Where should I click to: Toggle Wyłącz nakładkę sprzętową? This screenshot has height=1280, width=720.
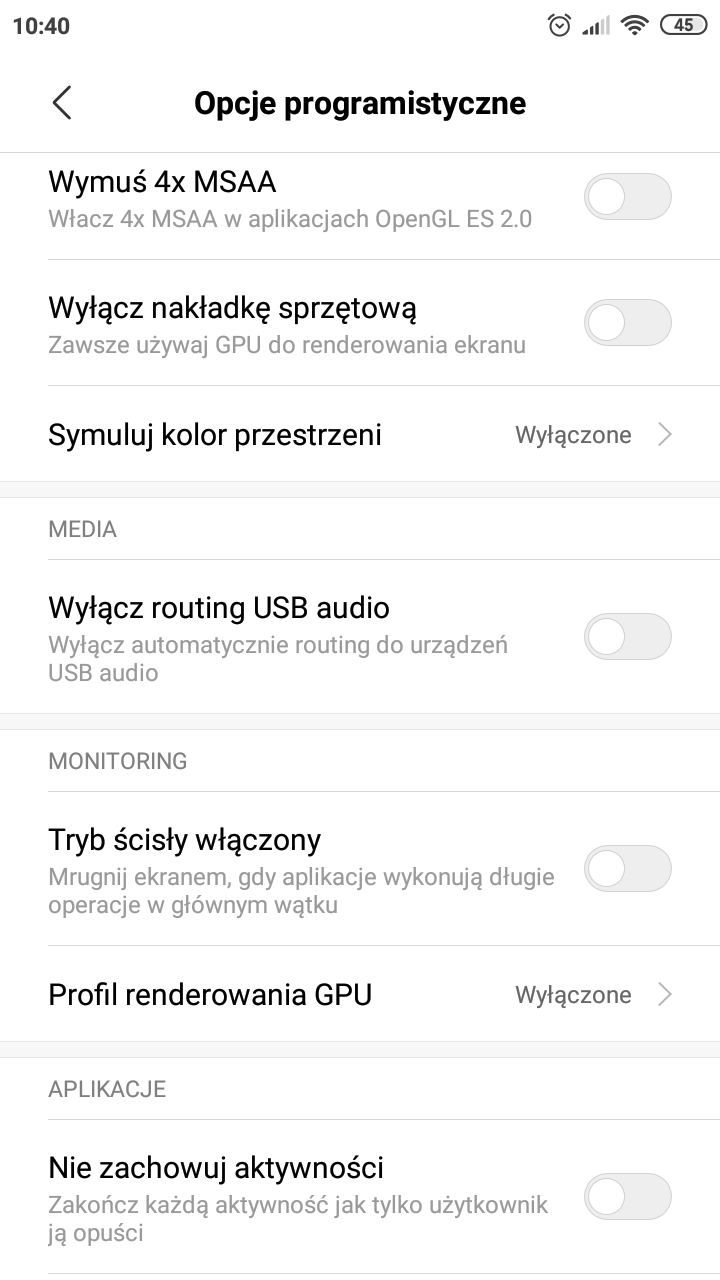coord(627,323)
